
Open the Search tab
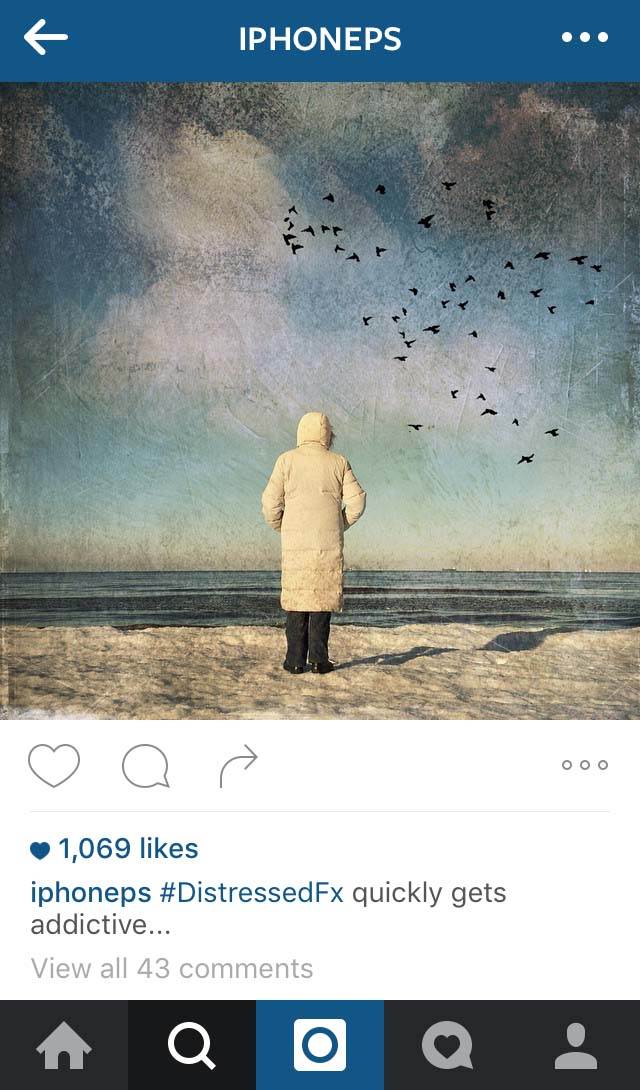pyautogui.click(x=192, y=1045)
